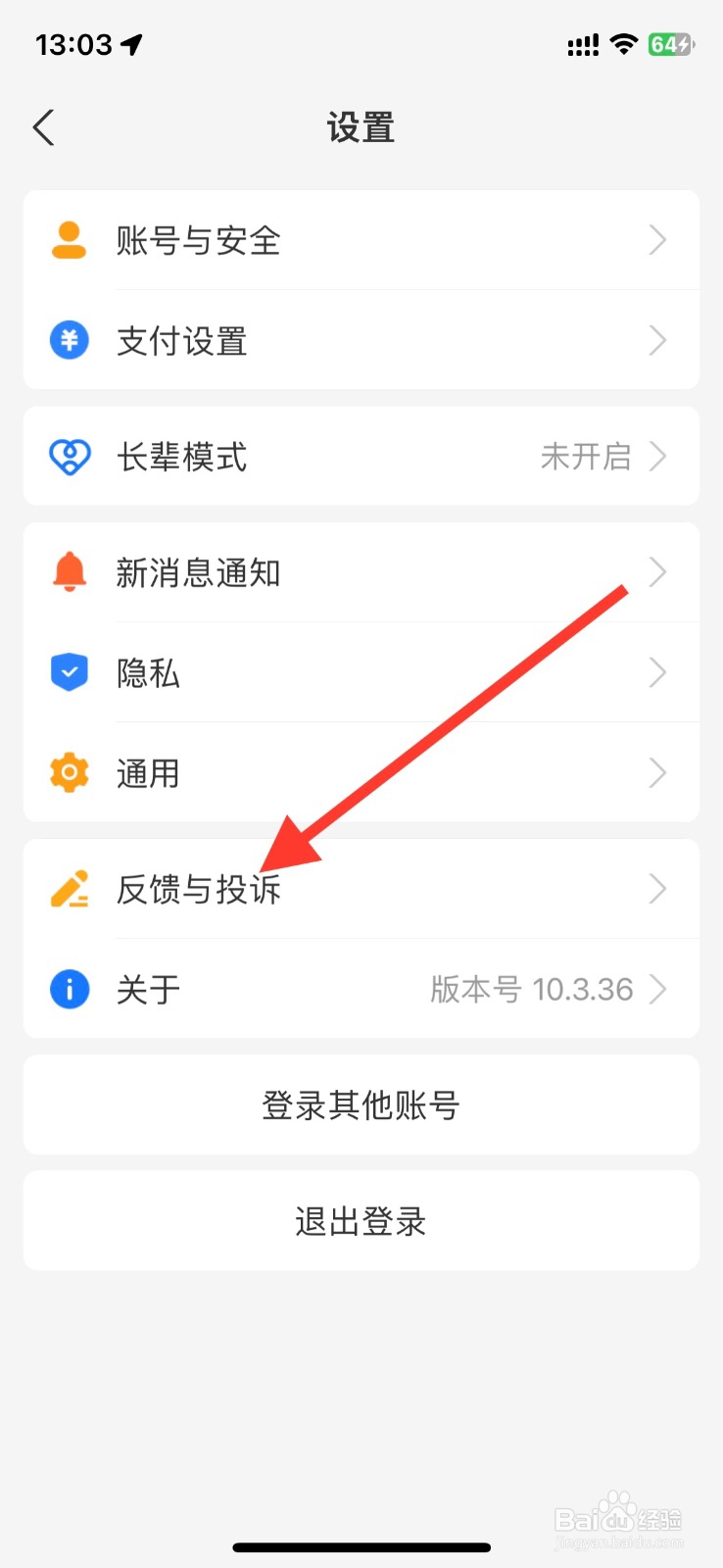Tap the back arrow to leave 设置

coord(43,127)
